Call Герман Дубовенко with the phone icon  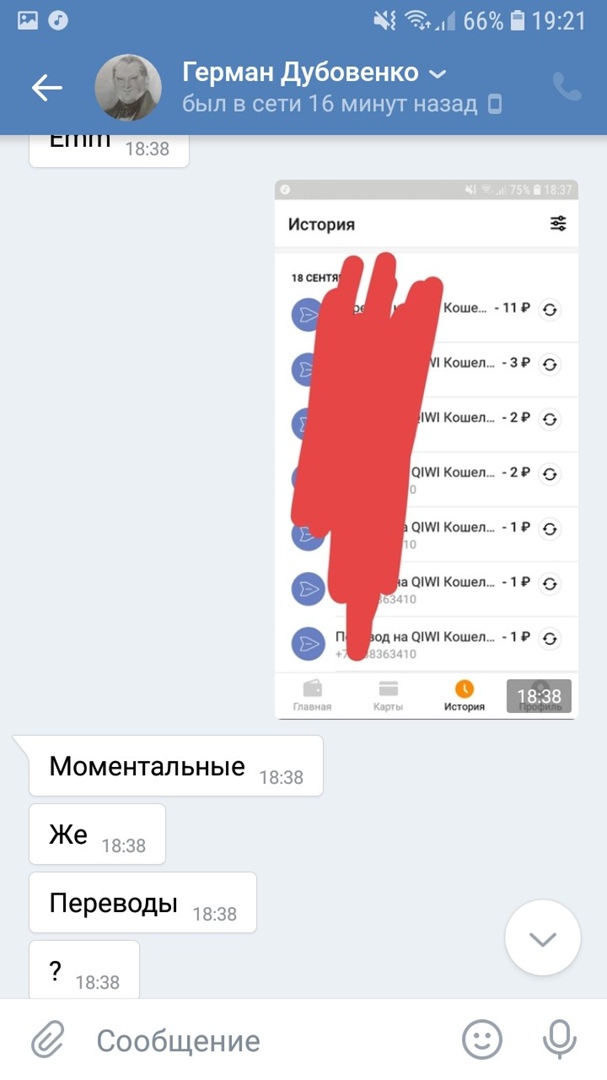tap(567, 88)
